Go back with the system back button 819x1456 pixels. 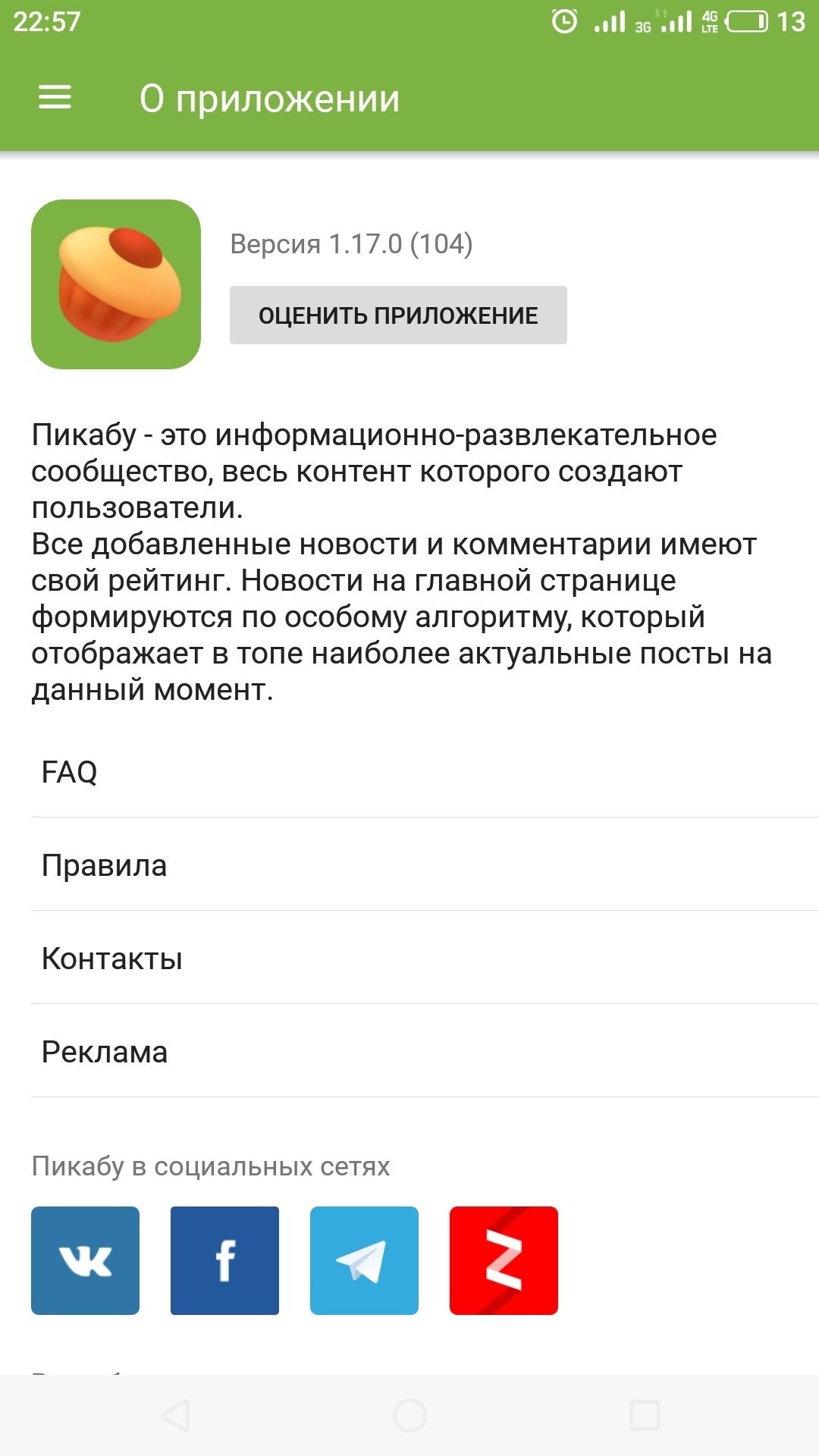176,1415
